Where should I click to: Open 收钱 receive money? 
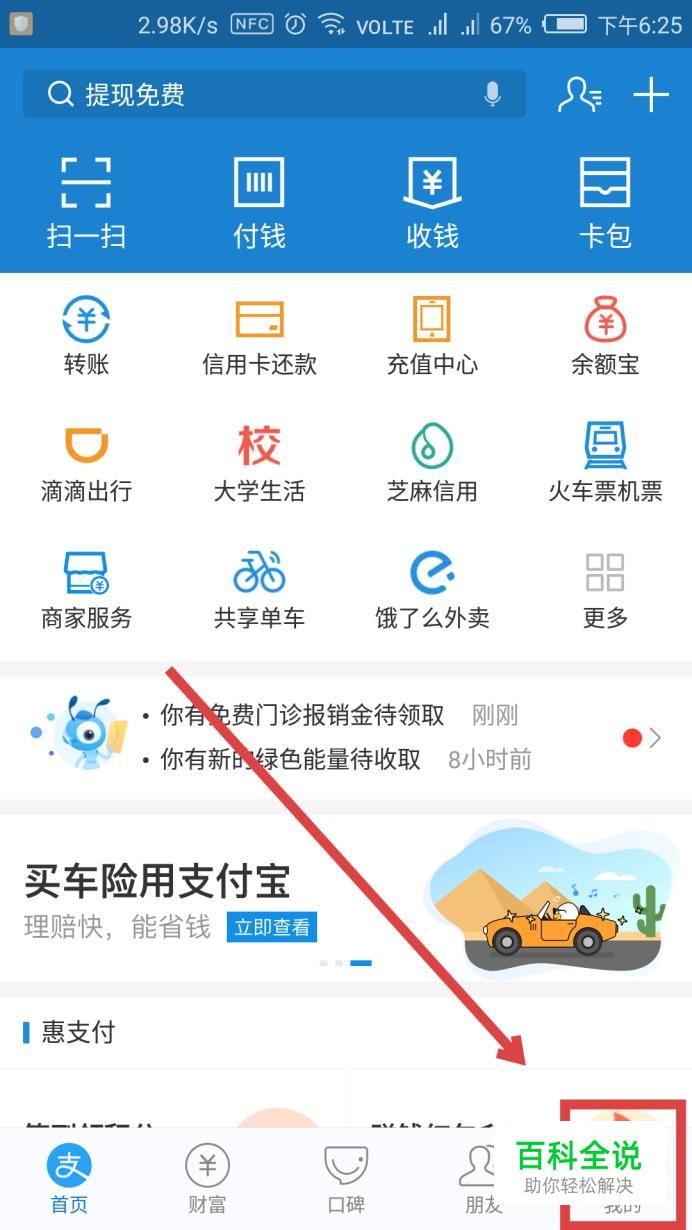432,203
